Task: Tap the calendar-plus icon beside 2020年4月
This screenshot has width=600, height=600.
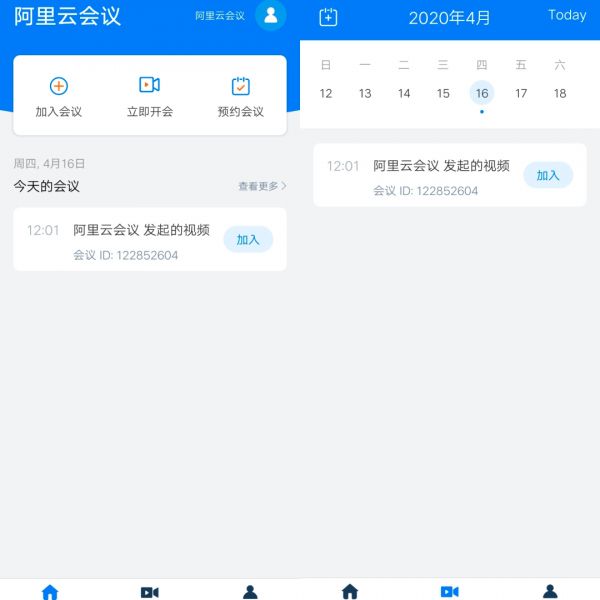Action: tap(328, 17)
